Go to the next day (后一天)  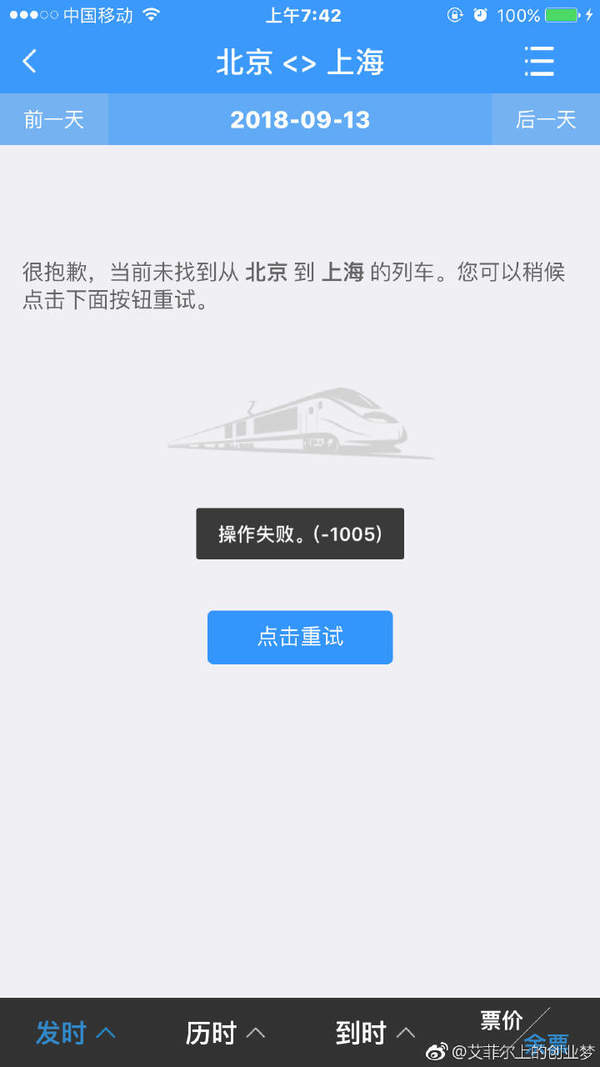click(546, 120)
